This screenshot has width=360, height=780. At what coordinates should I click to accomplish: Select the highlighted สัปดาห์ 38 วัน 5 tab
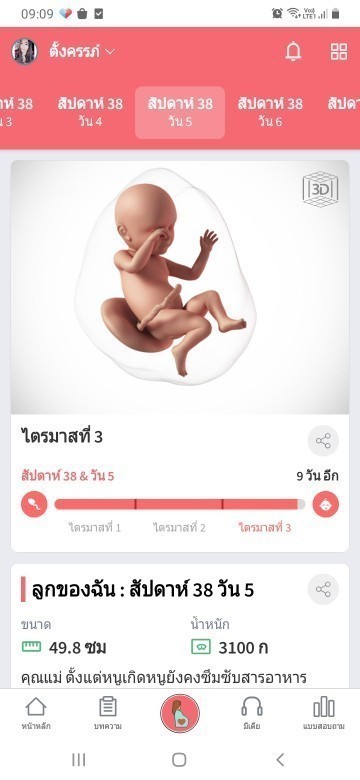tap(180, 112)
